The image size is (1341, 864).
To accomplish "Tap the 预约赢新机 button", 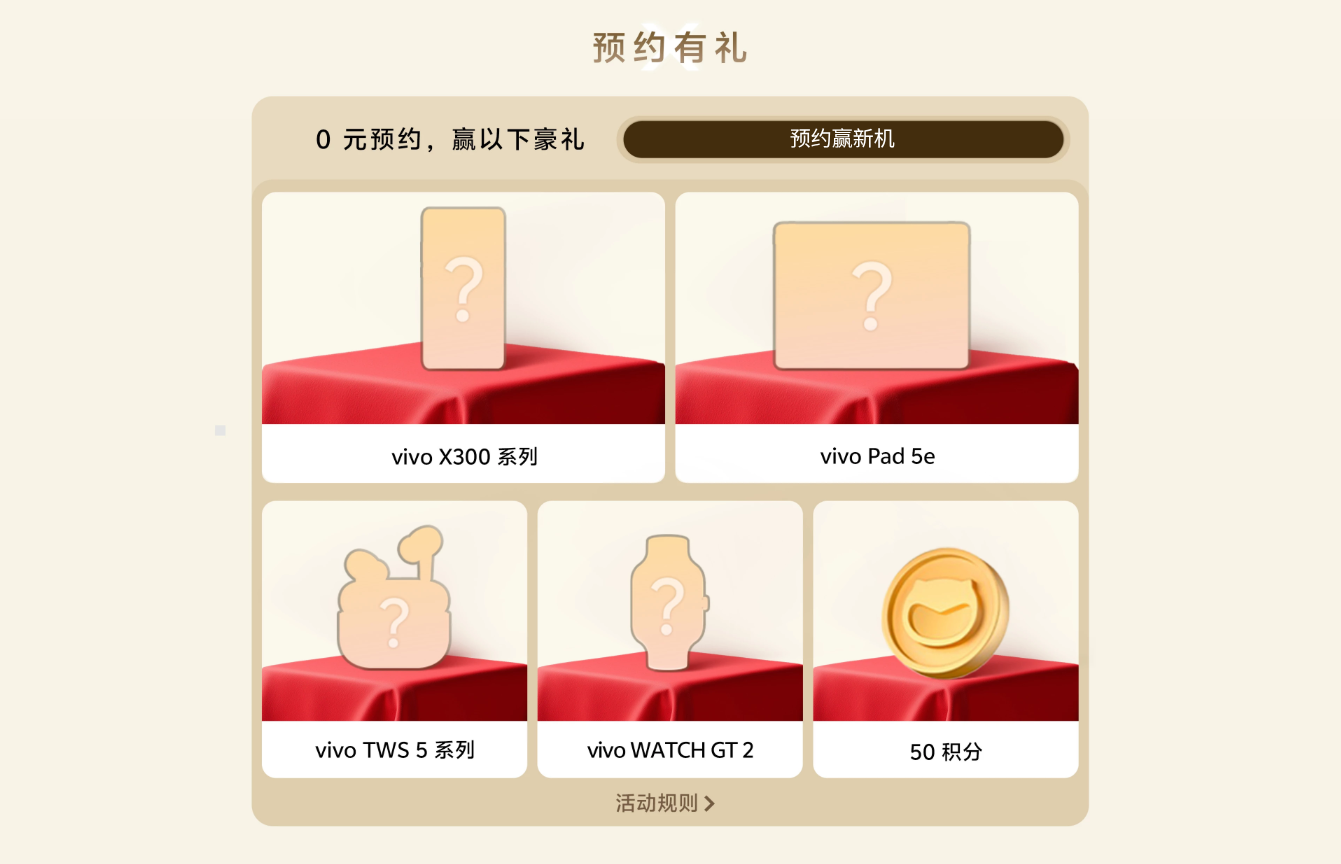I will point(842,139).
